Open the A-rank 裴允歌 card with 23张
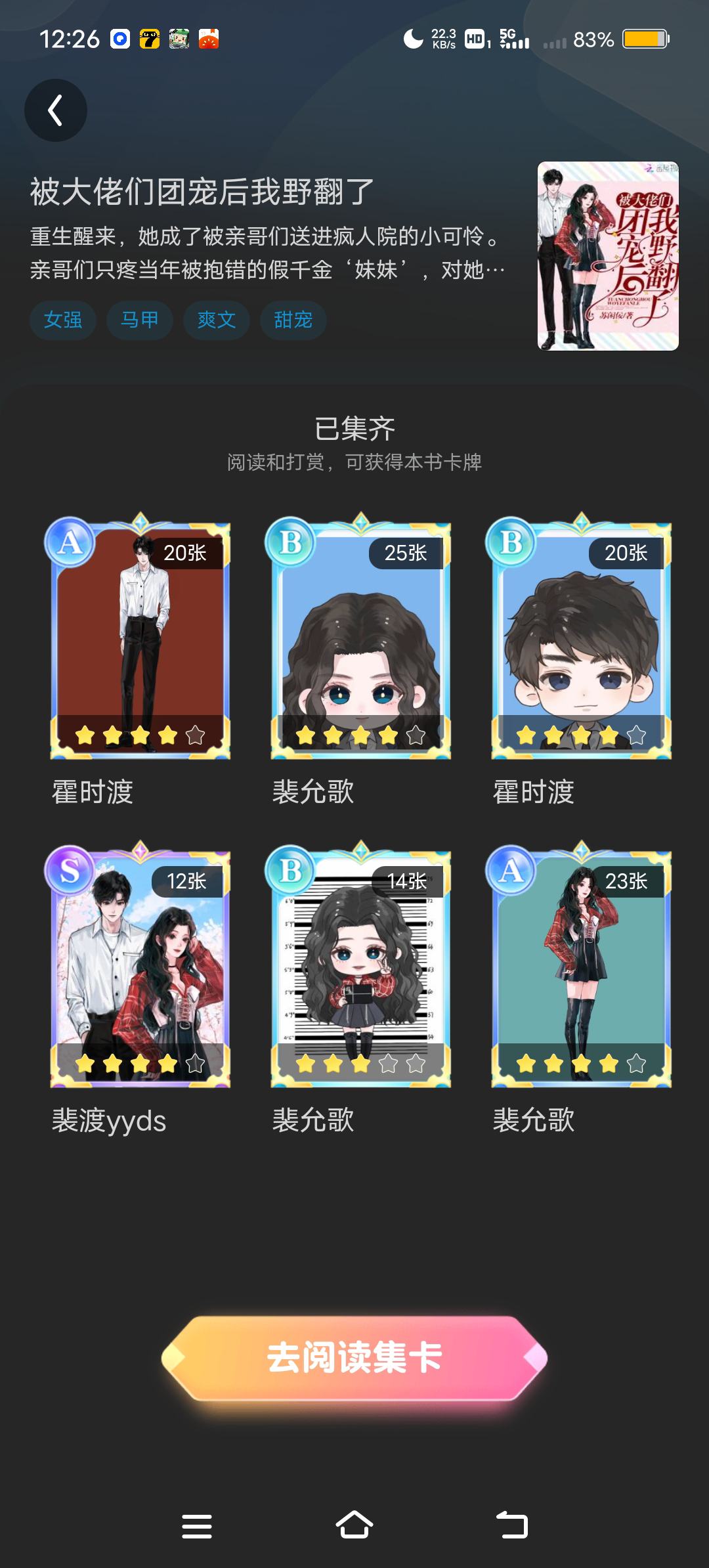 (x=579, y=964)
